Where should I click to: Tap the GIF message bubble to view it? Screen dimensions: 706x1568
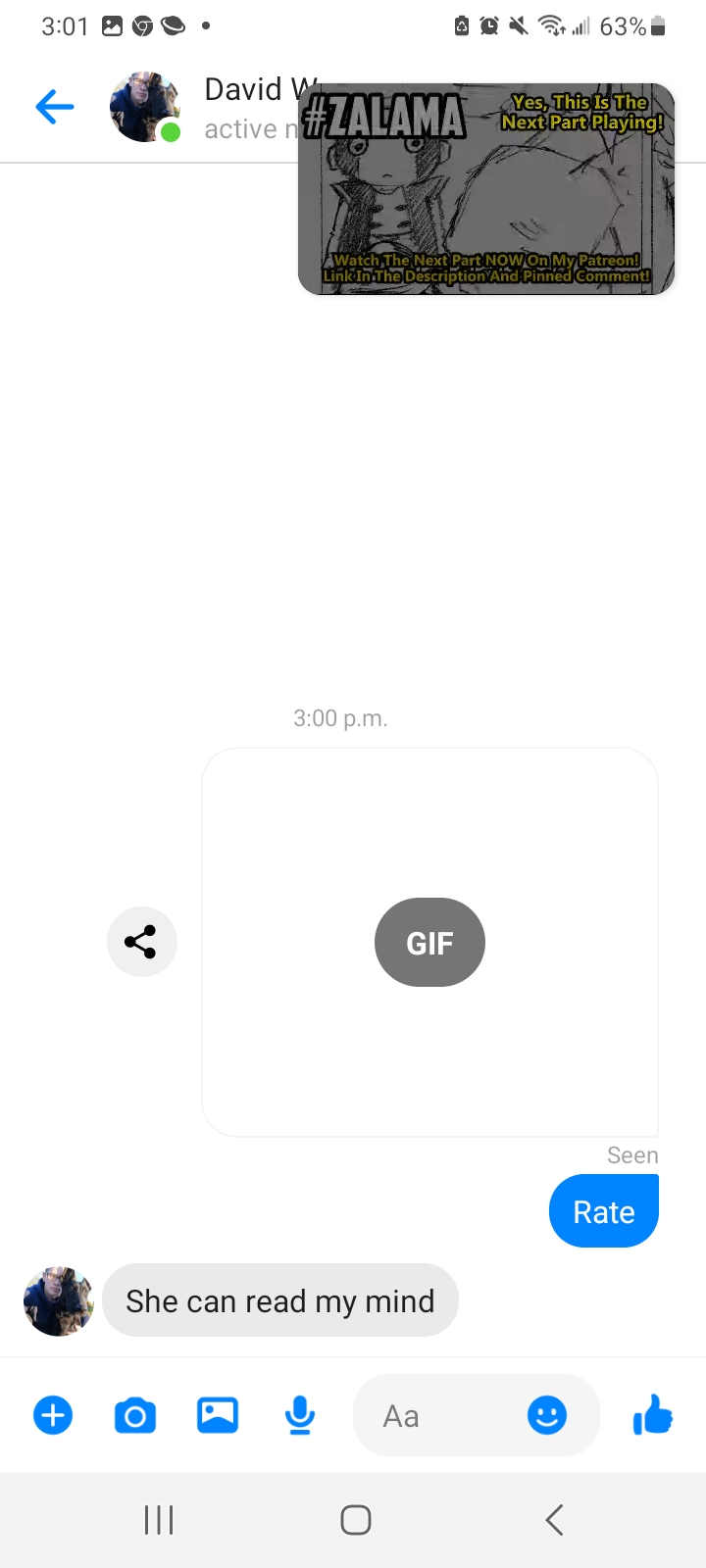pos(429,942)
